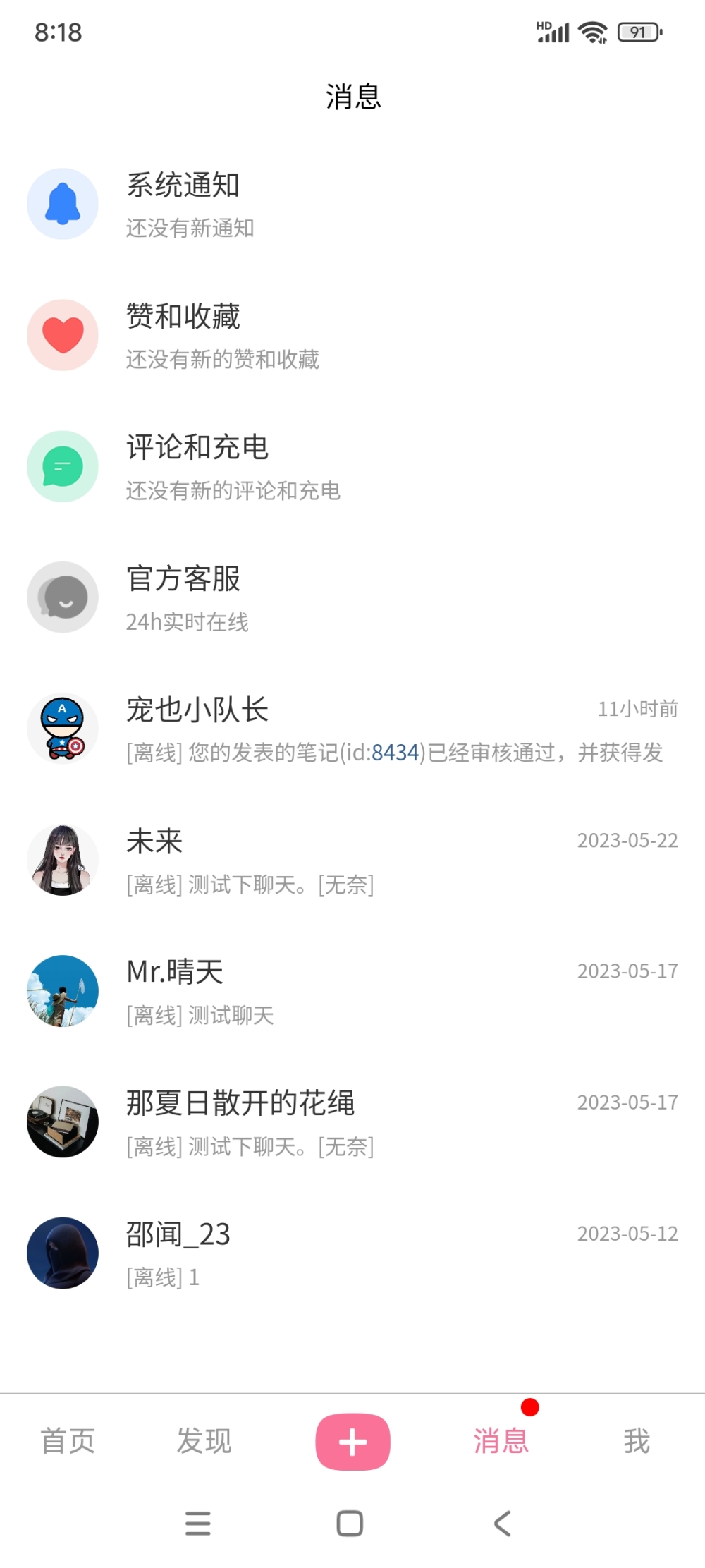Go to the 我 profile tab

pyautogui.click(x=637, y=1441)
